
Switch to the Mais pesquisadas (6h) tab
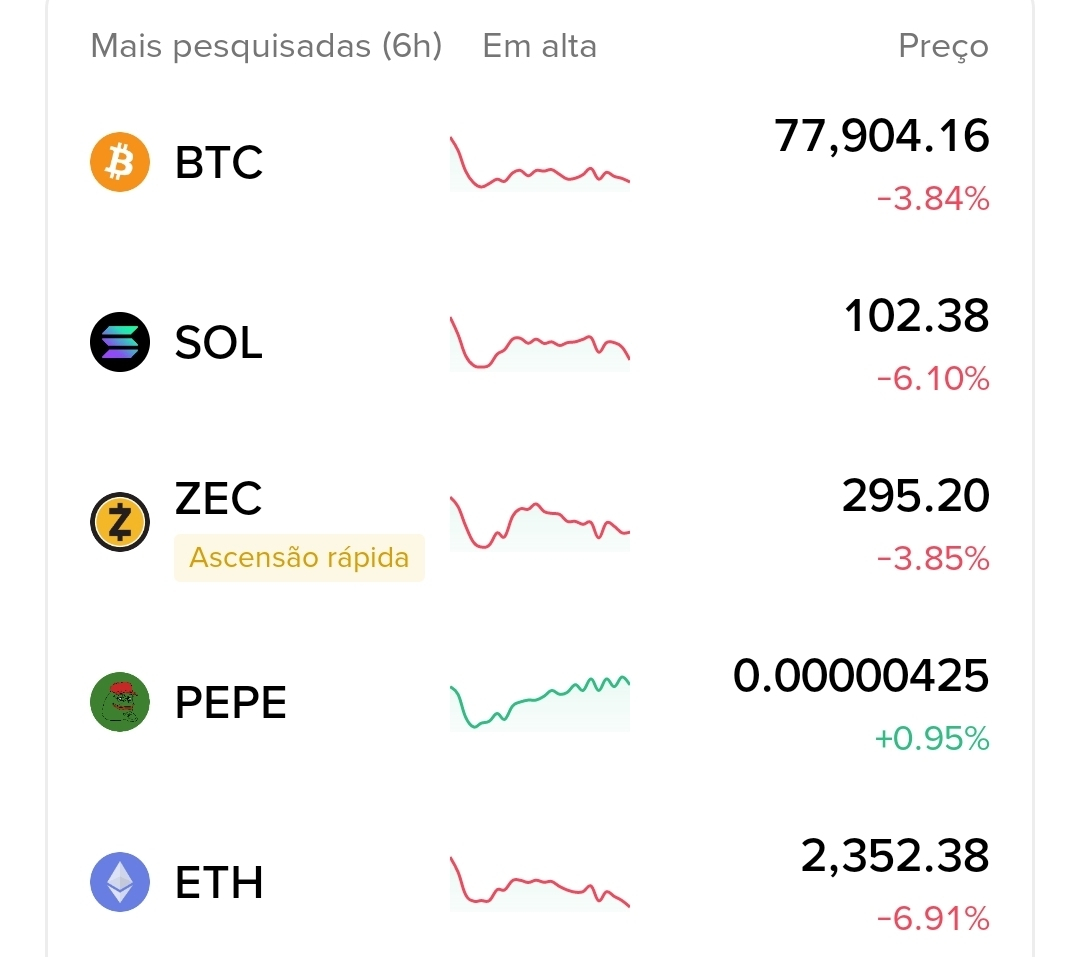266,46
